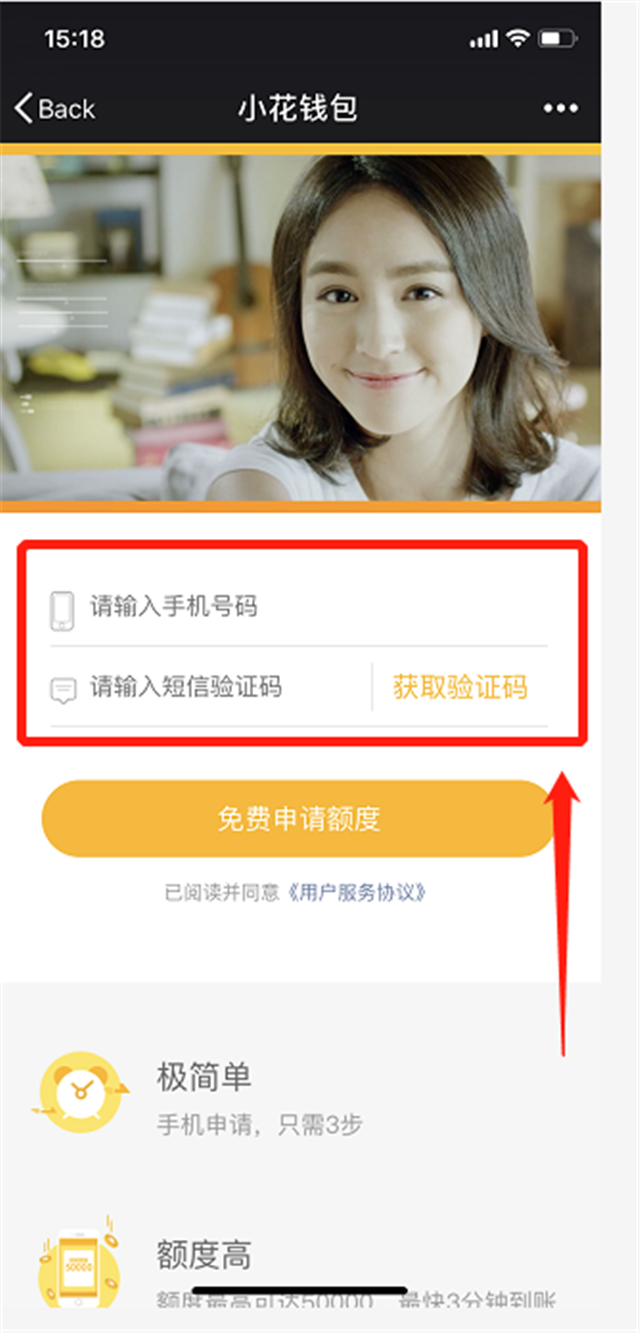Tap the phone number input field
Viewport: 640px width, 1333px height.
[299, 607]
